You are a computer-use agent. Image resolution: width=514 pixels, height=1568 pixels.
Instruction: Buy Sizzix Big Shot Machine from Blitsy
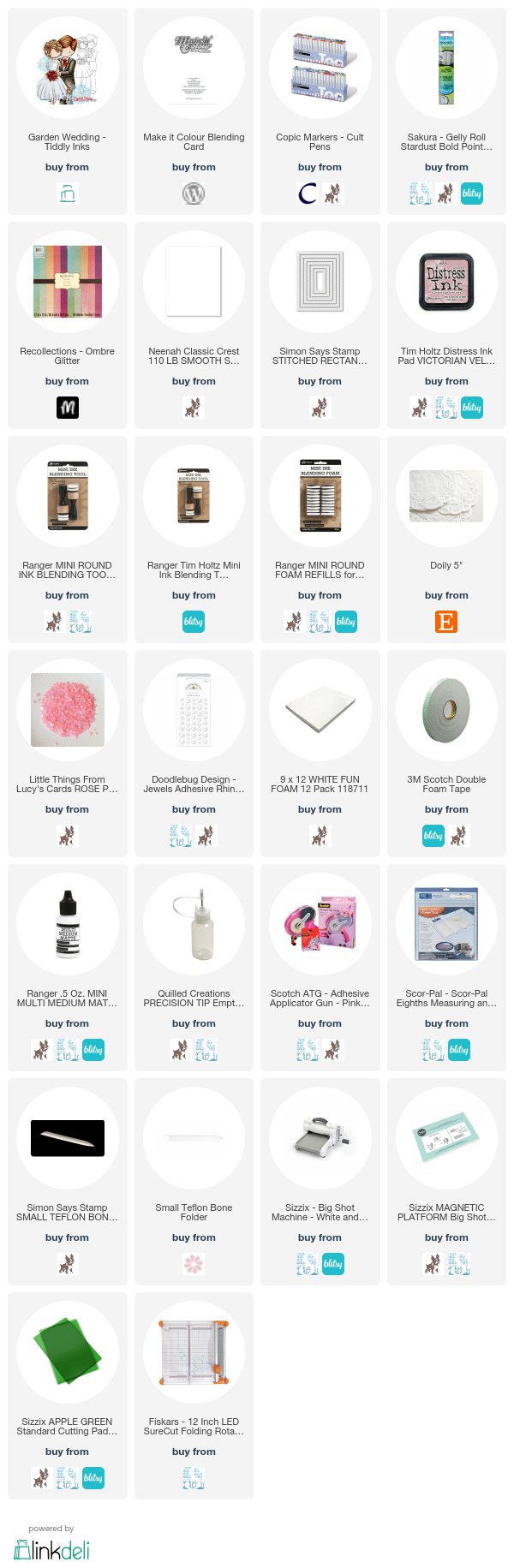click(x=333, y=1264)
